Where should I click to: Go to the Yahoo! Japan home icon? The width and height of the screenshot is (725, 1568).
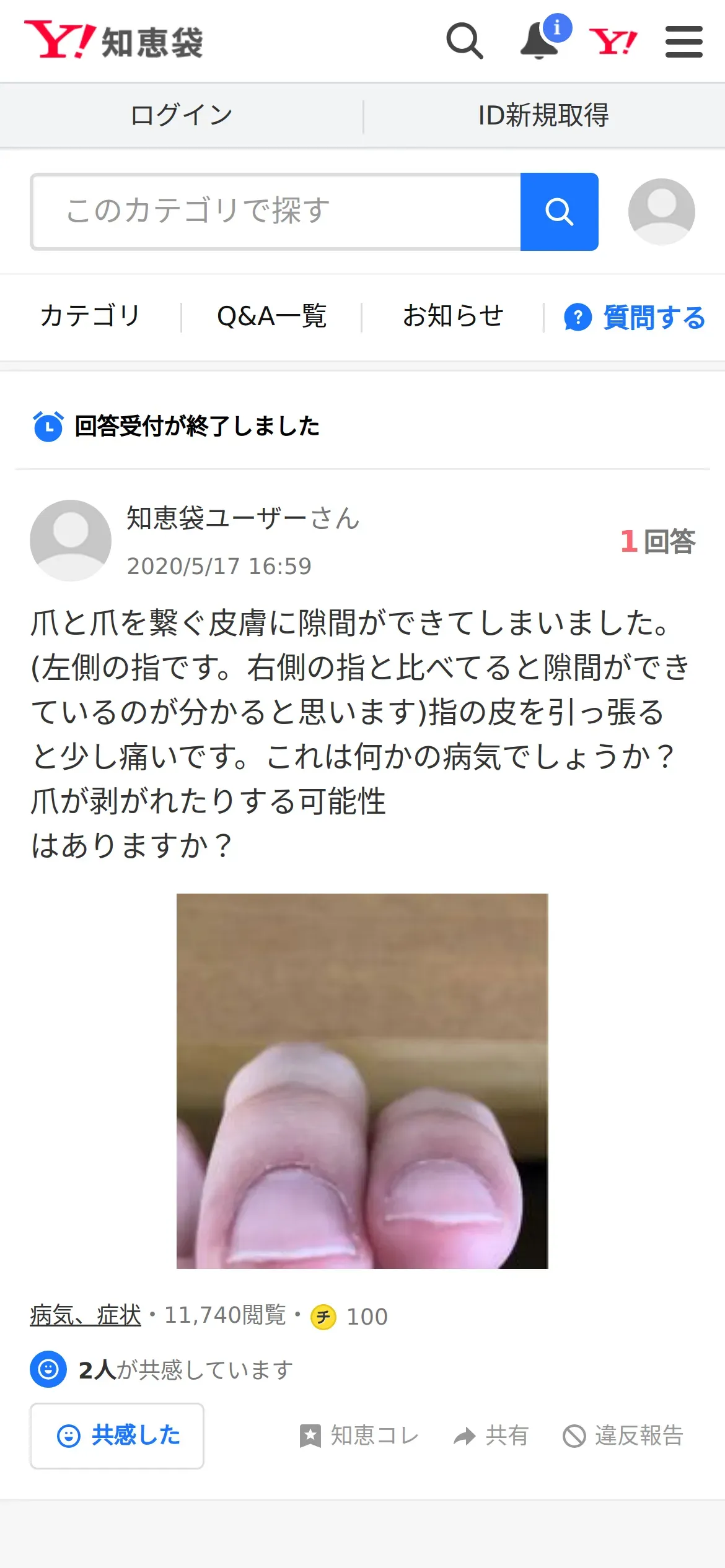coord(613,41)
